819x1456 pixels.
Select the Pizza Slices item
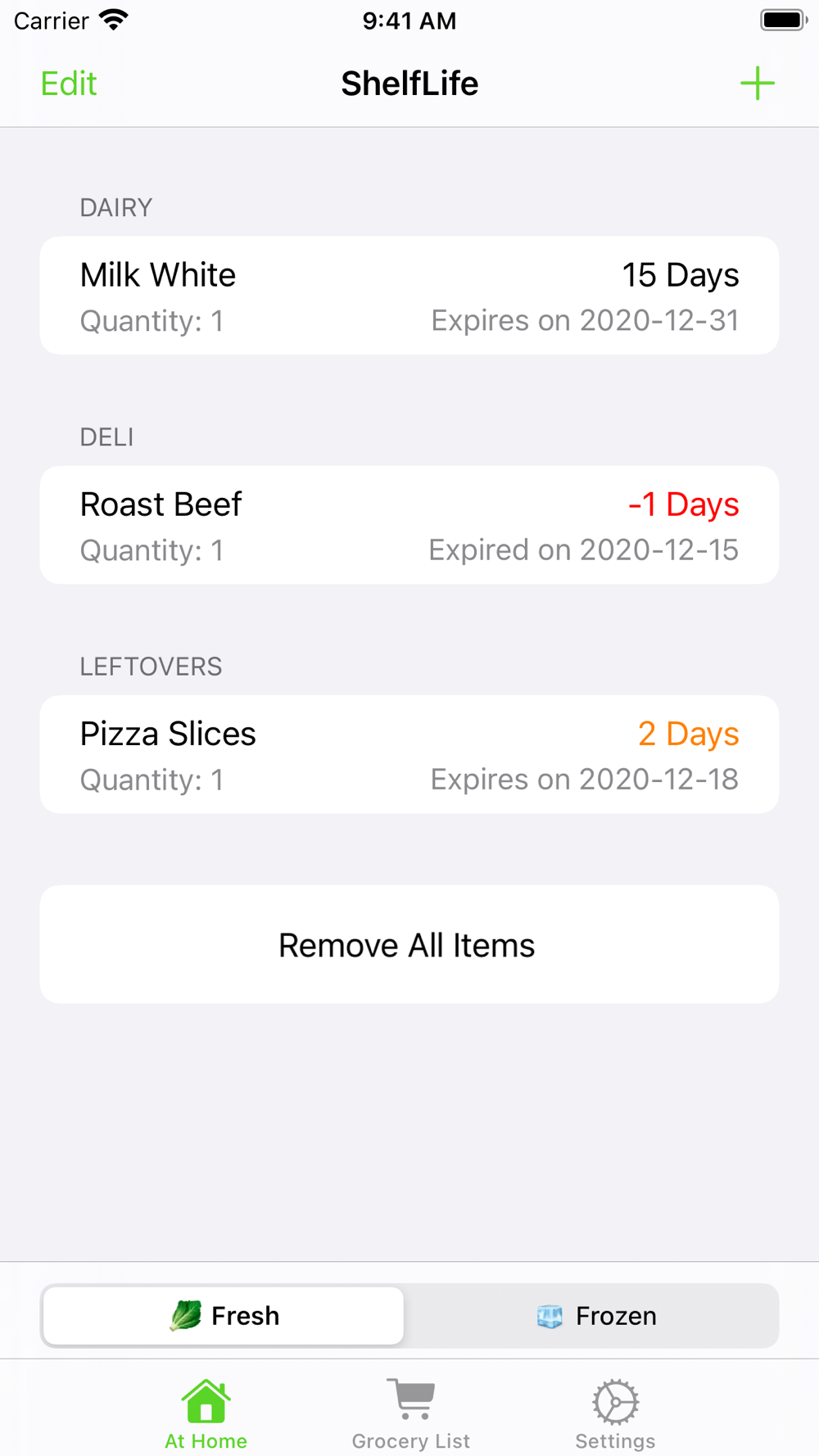(409, 754)
